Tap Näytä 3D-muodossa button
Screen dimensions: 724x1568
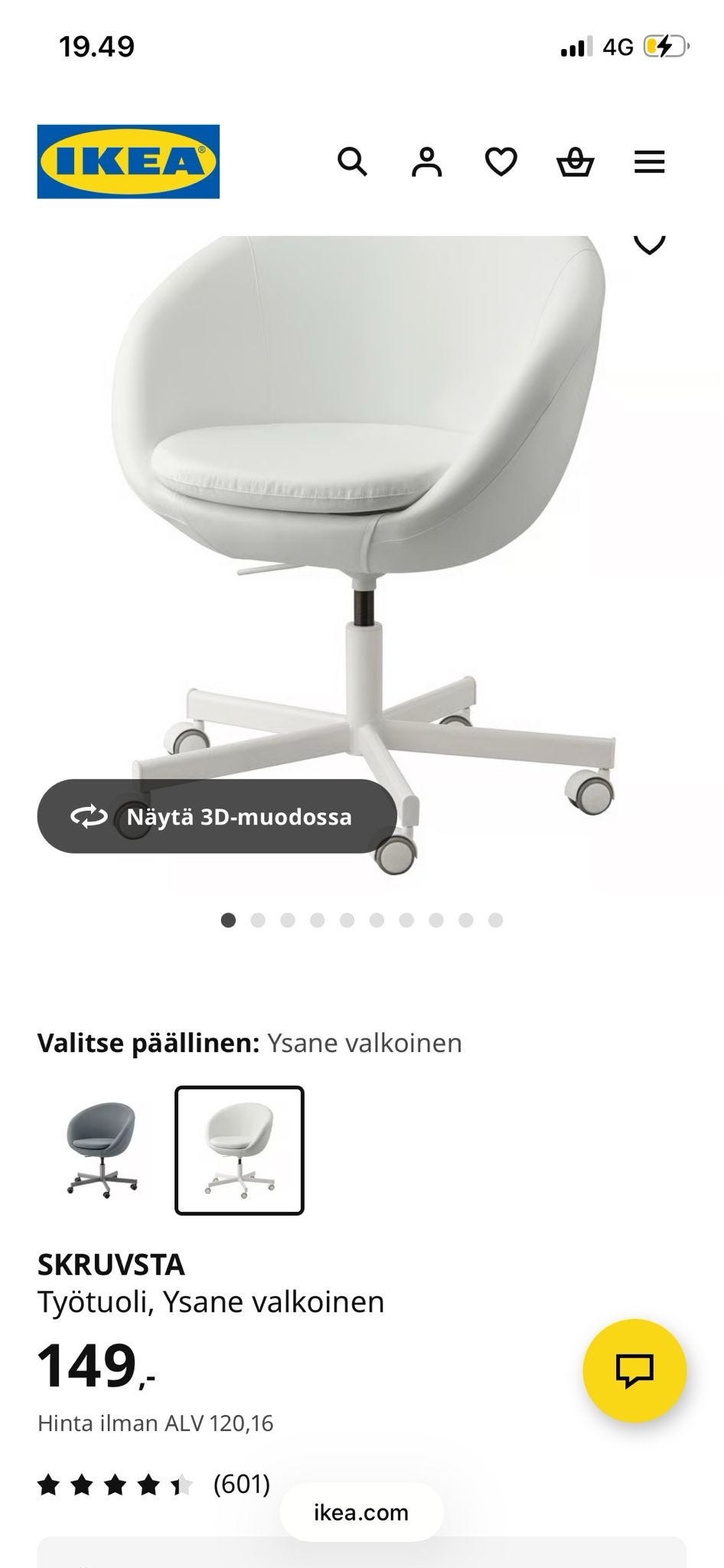(x=217, y=816)
